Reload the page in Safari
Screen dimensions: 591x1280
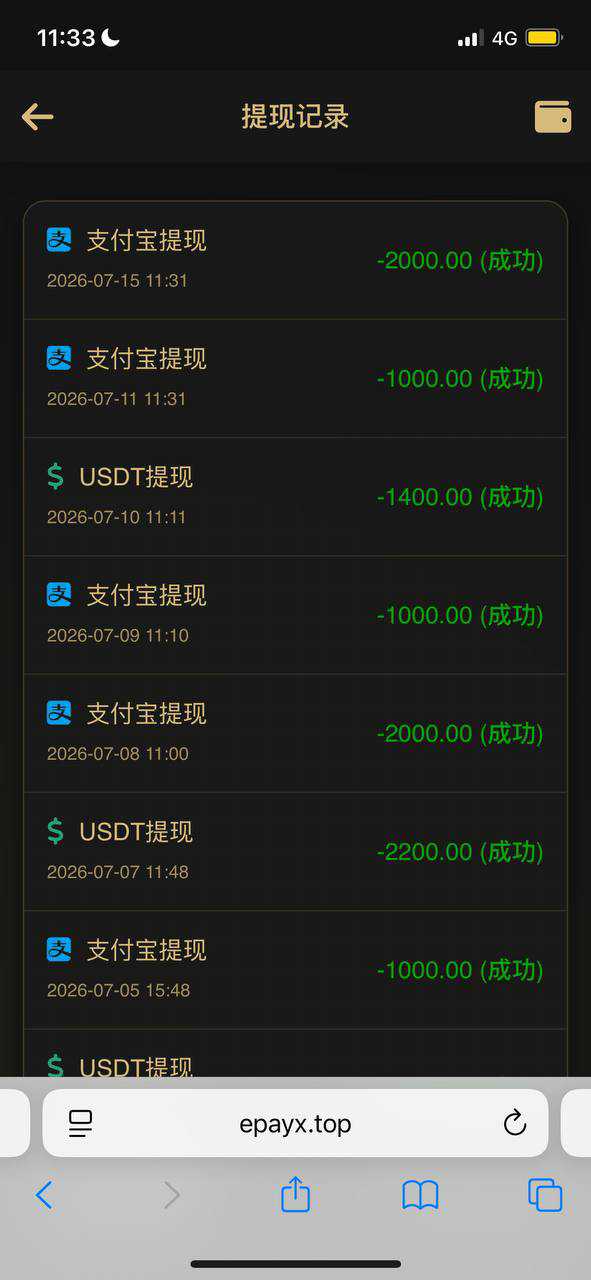point(515,1124)
